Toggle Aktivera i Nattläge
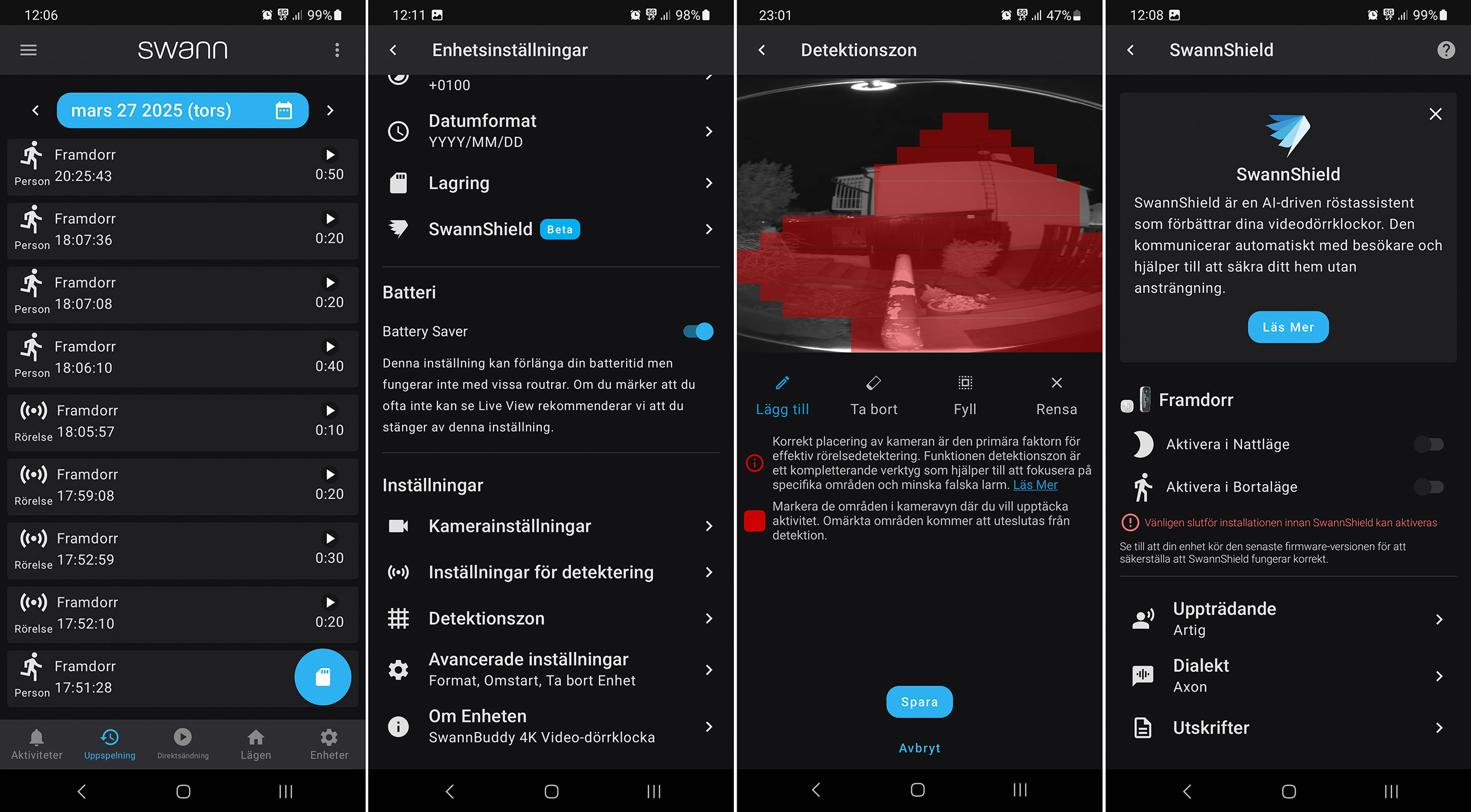 coord(1429,444)
